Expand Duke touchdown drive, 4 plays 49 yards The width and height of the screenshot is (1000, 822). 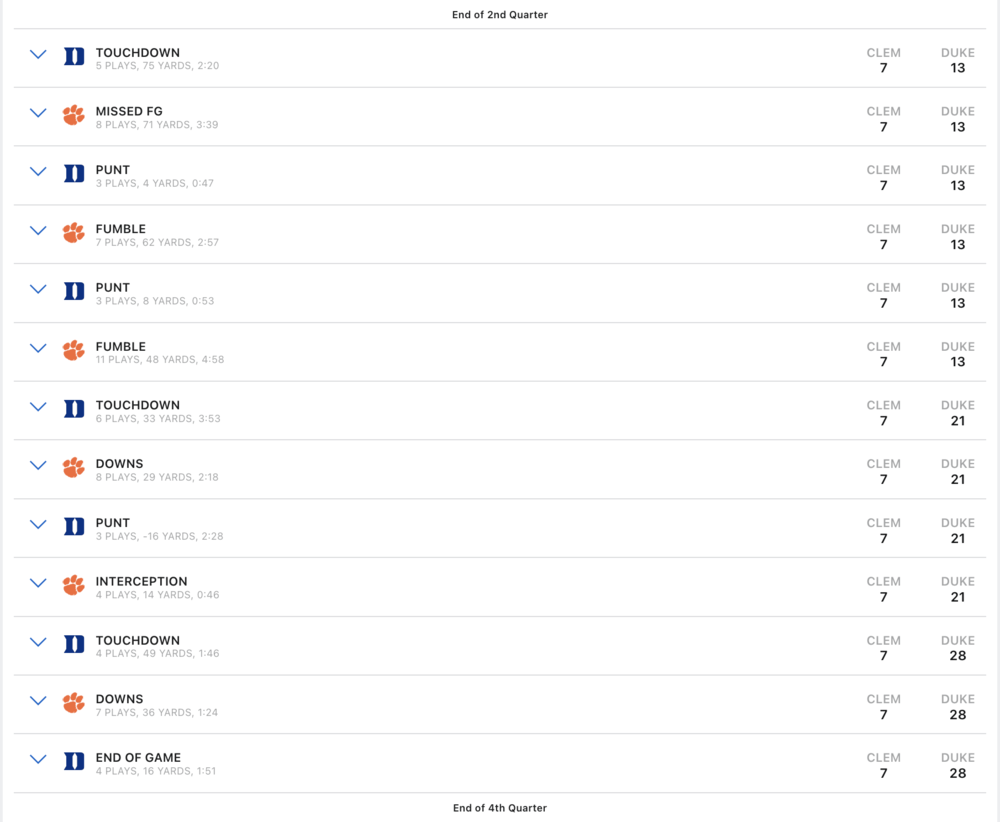click(x=38, y=642)
